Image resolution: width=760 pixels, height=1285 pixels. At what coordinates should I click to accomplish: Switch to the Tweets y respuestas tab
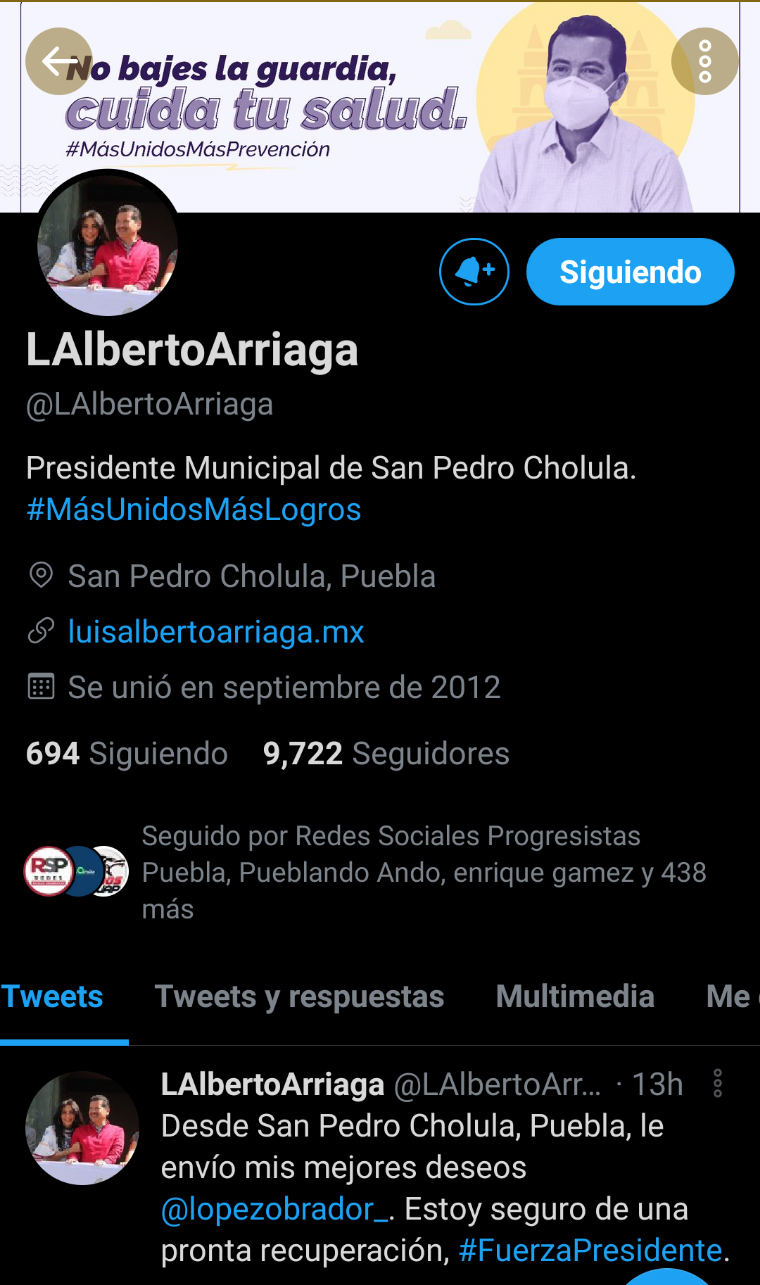pyautogui.click(x=299, y=996)
